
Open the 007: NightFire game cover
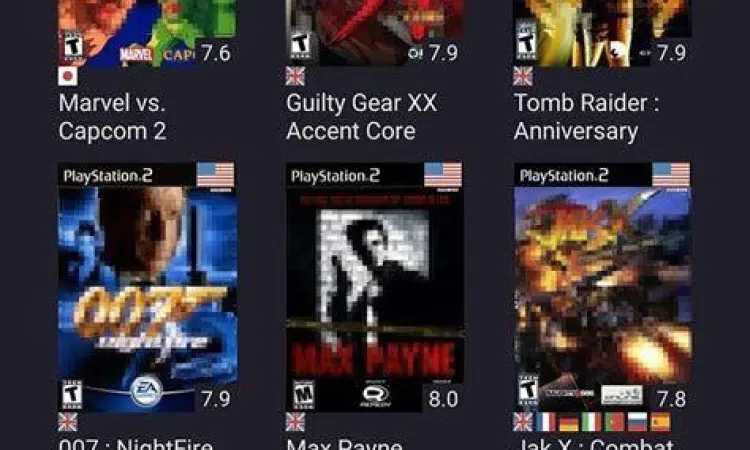pyautogui.click(x=146, y=286)
